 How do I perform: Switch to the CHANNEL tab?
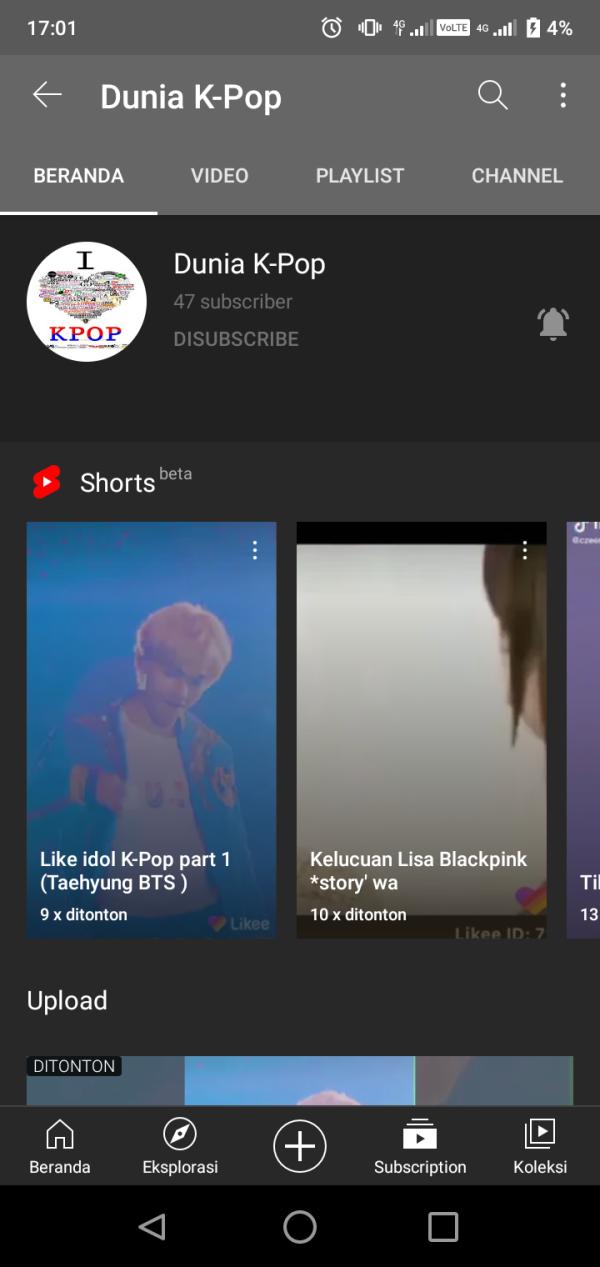pos(517,176)
